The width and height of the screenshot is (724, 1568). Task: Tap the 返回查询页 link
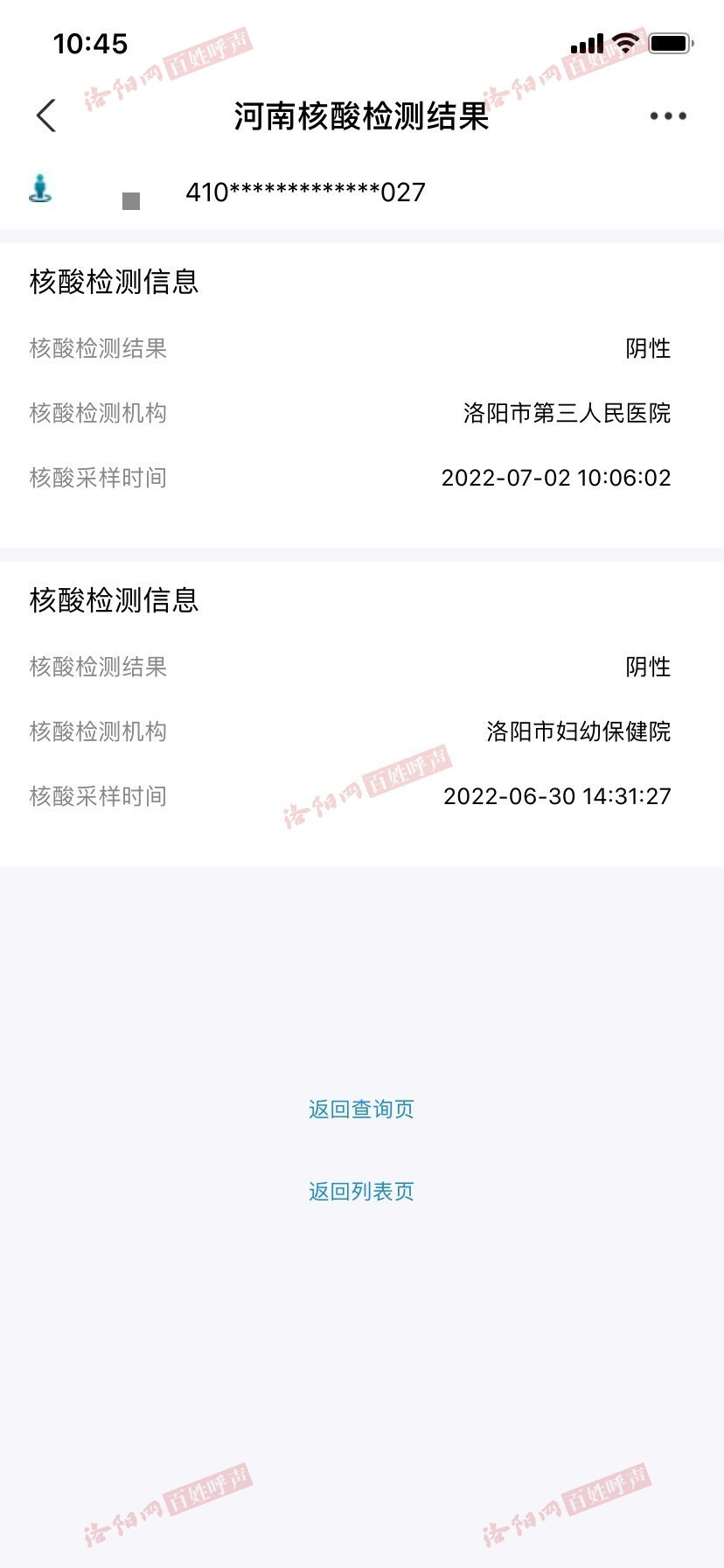[x=361, y=1109]
